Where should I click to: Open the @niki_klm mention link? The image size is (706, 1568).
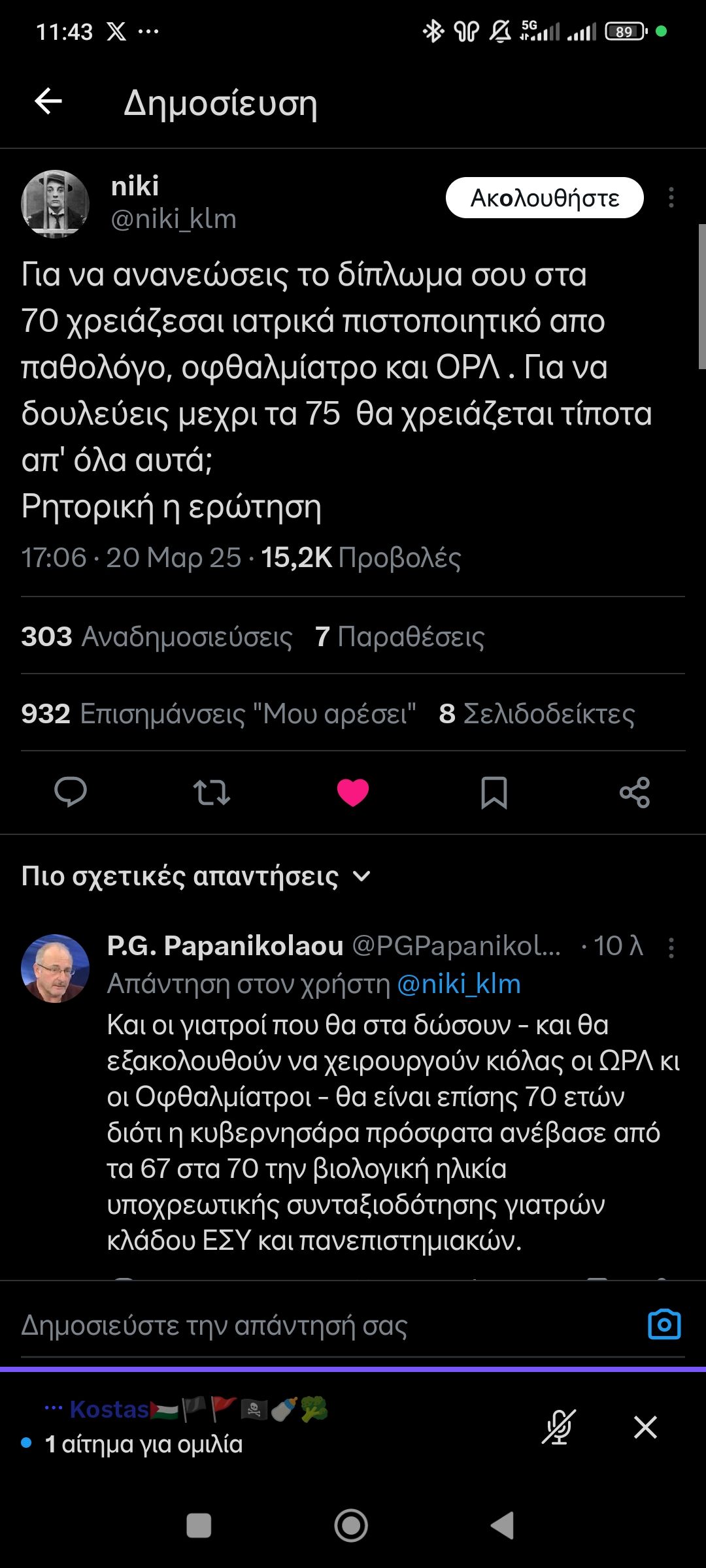click(x=459, y=984)
